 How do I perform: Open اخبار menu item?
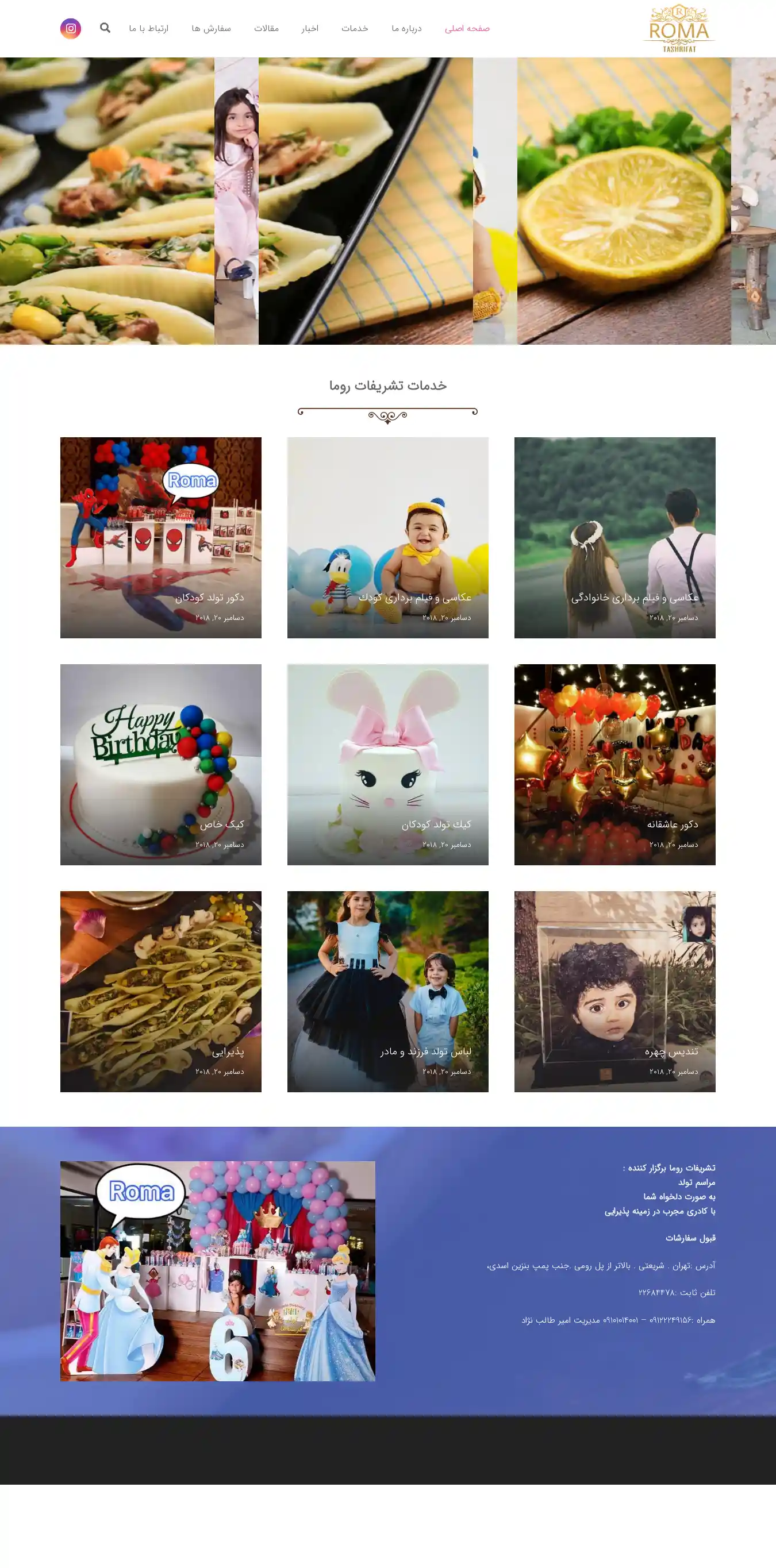pos(309,29)
